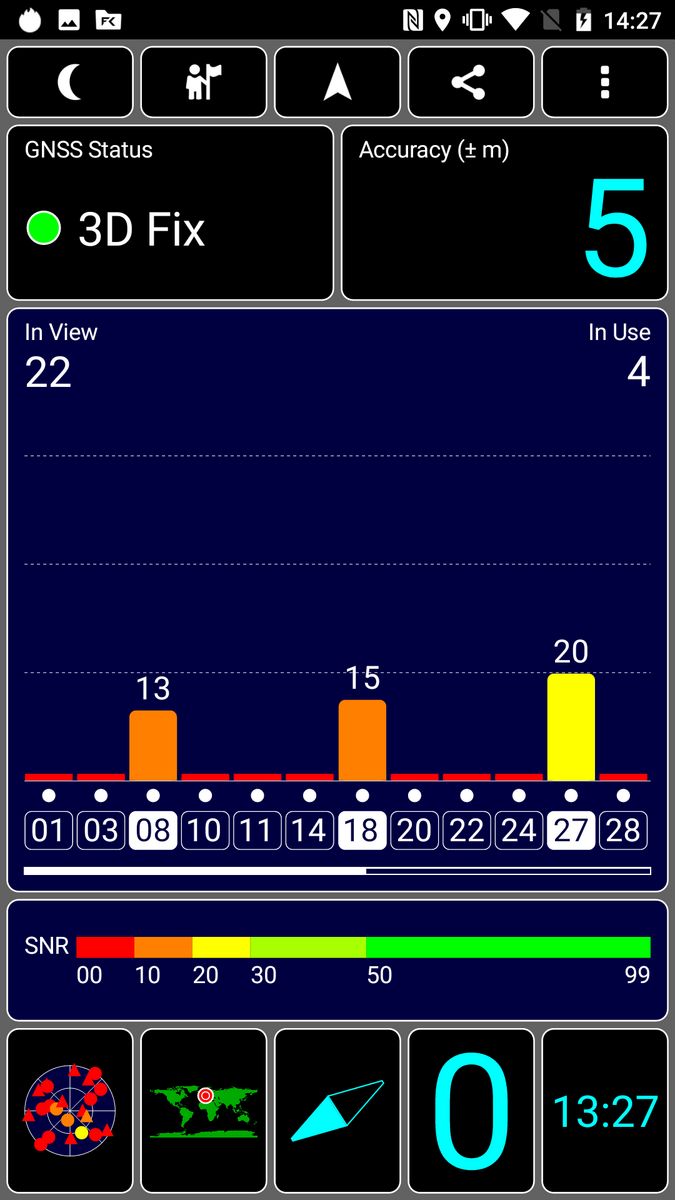Tap the GNSS Status 3D Fix panel
The height and width of the screenshot is (1200, 675).
(170, 213)
